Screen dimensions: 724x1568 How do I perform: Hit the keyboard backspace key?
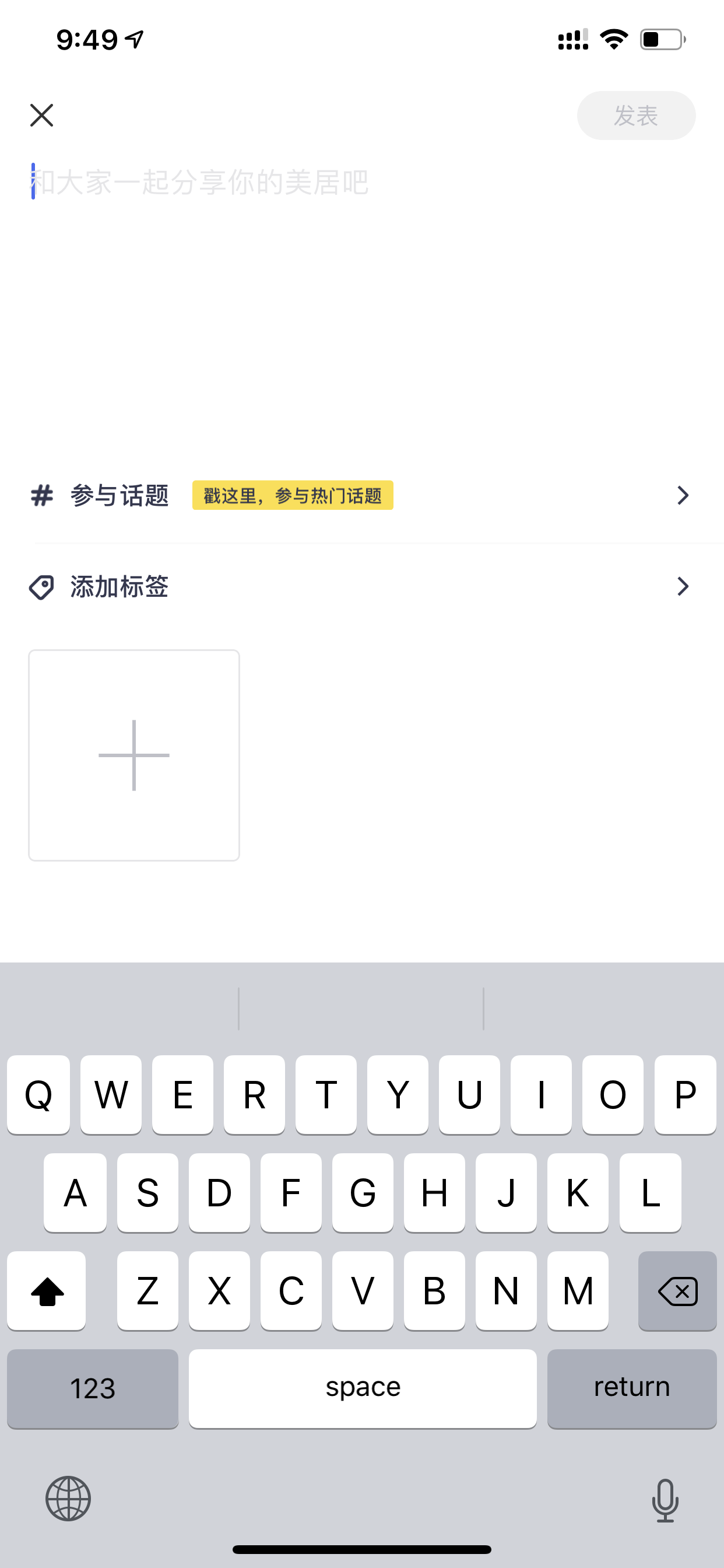coord(677,1290)
